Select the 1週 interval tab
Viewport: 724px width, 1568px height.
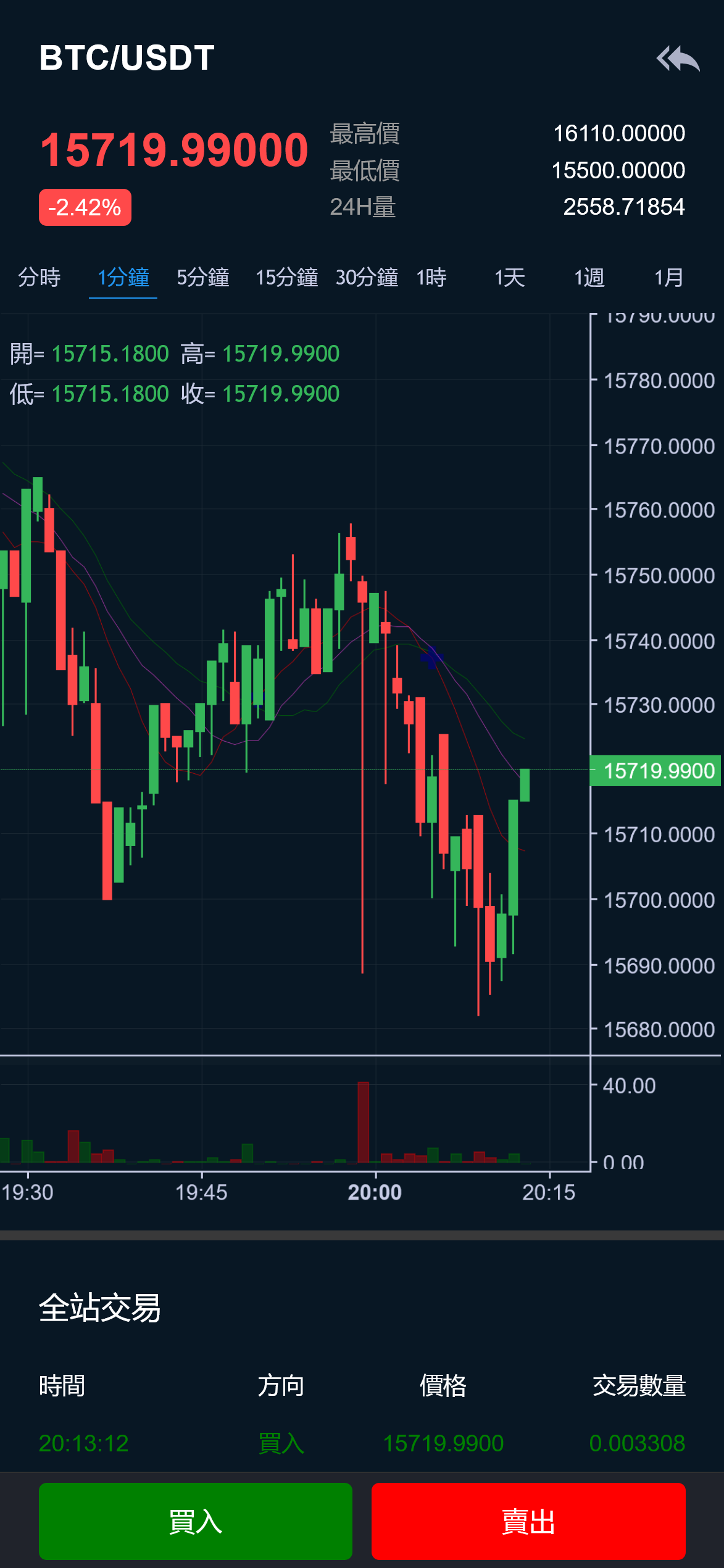[x=589, y=278]
